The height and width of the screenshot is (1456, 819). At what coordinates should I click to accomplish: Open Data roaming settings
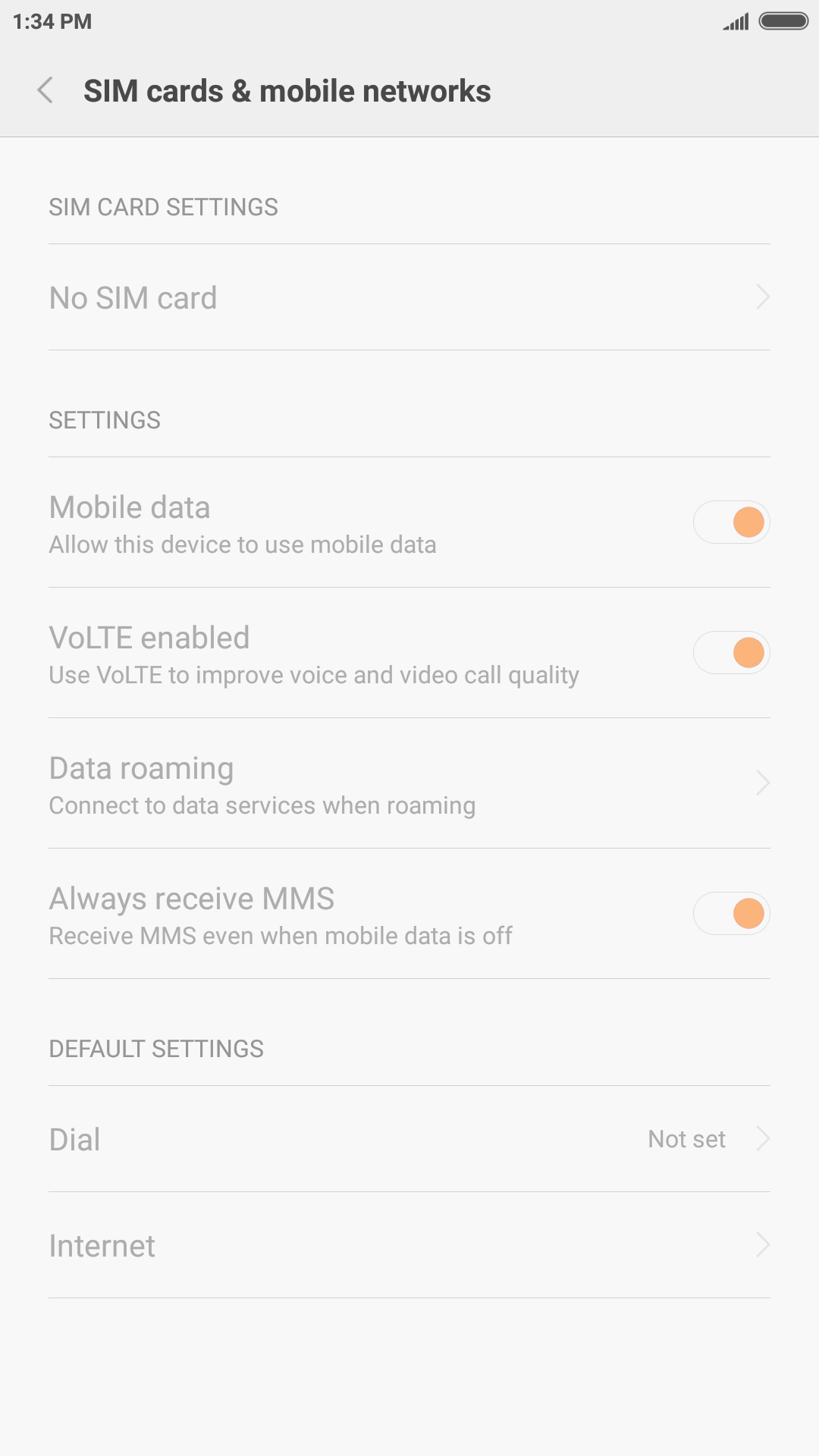pos(409,783)
